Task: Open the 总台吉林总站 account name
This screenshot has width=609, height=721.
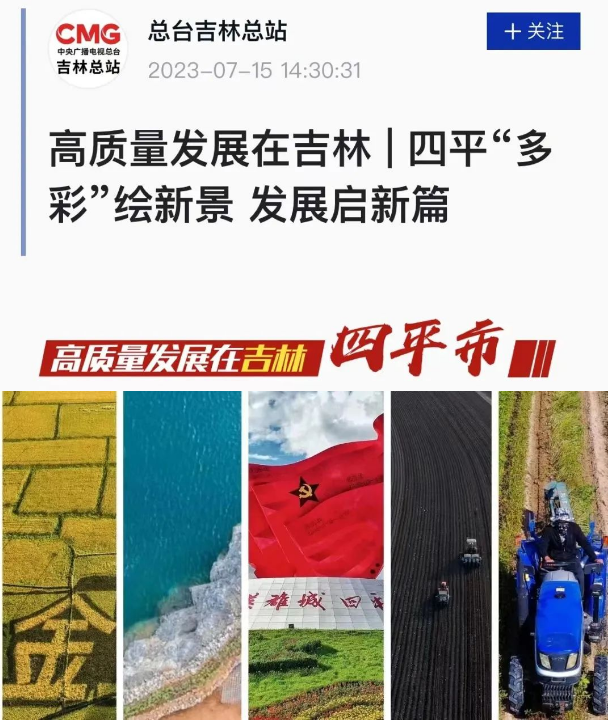Action: (x=217, y=32)
